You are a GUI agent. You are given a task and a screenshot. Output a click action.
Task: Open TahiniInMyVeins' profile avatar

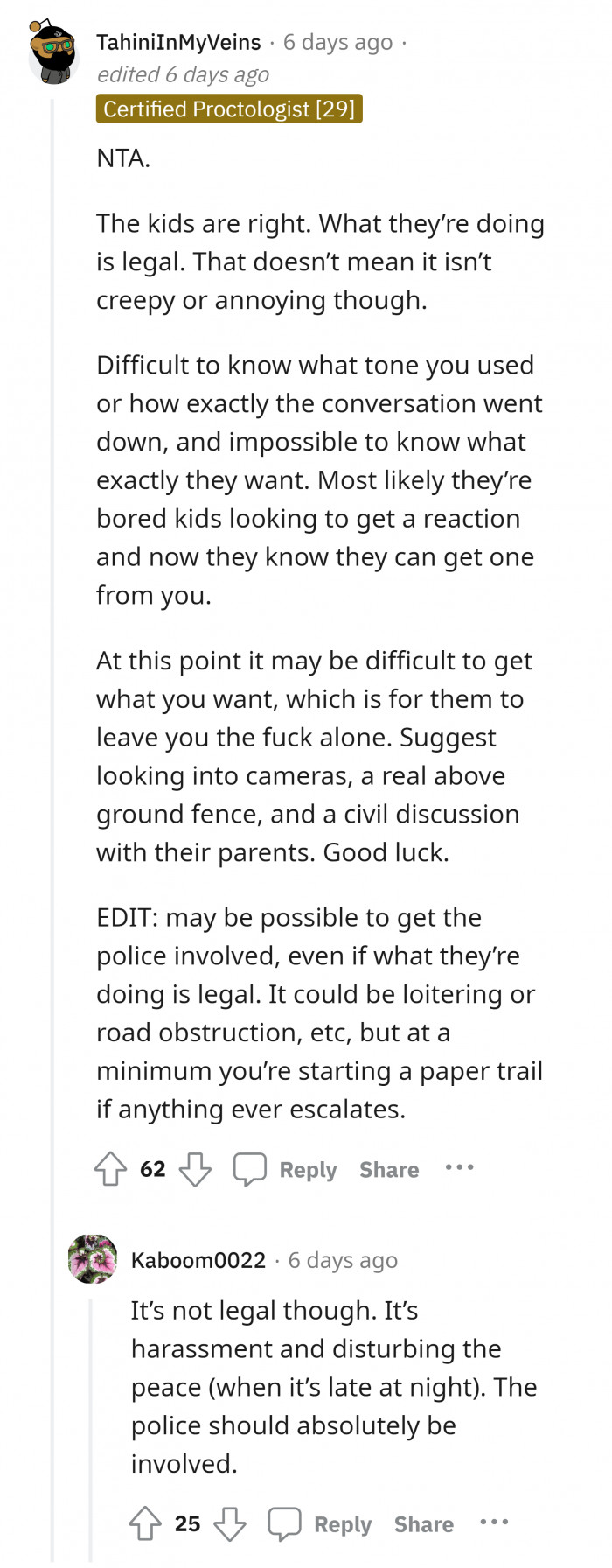[53, 53]
